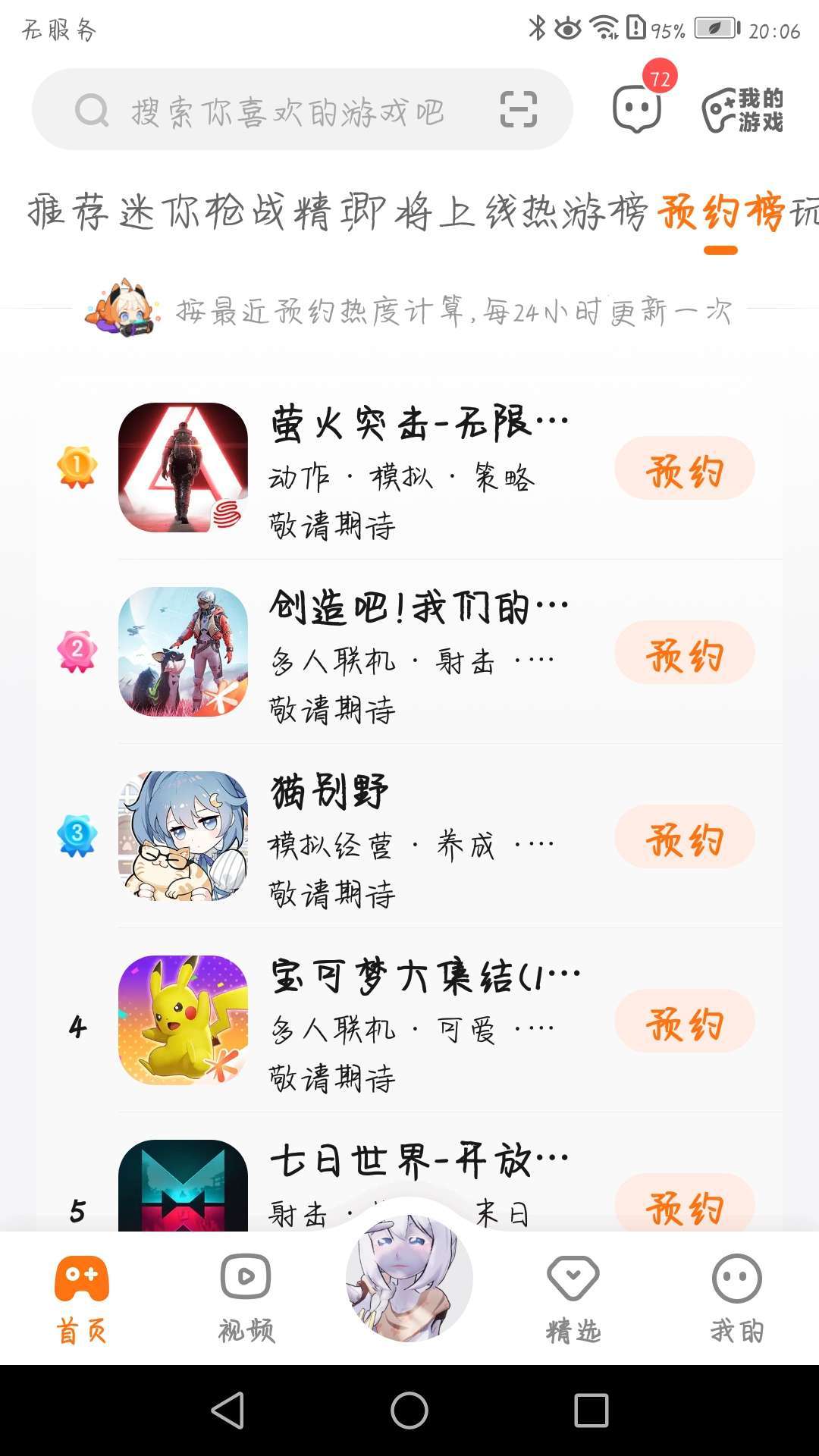The width and height of the screenshot is (819, 1456).
Task: Go back using the system back button
Action: point(227,1410)
